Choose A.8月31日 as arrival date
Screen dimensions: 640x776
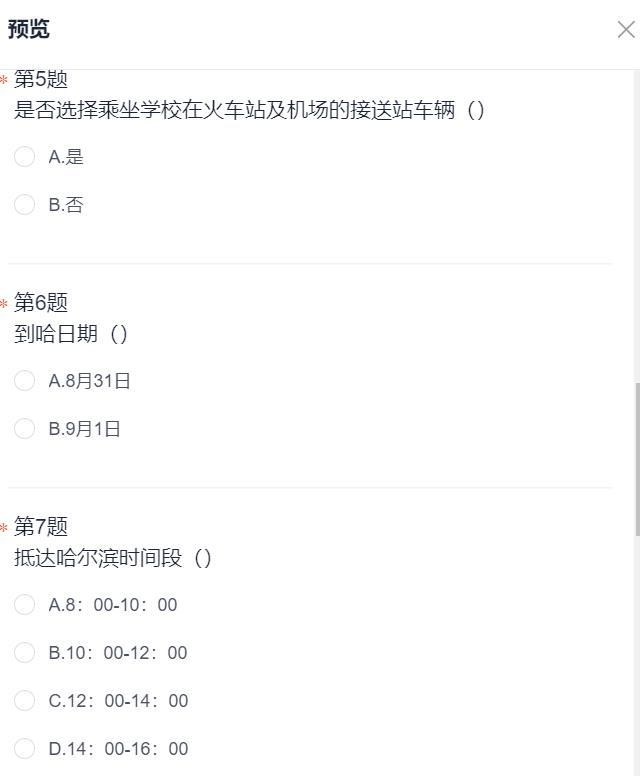pos(25,381)
